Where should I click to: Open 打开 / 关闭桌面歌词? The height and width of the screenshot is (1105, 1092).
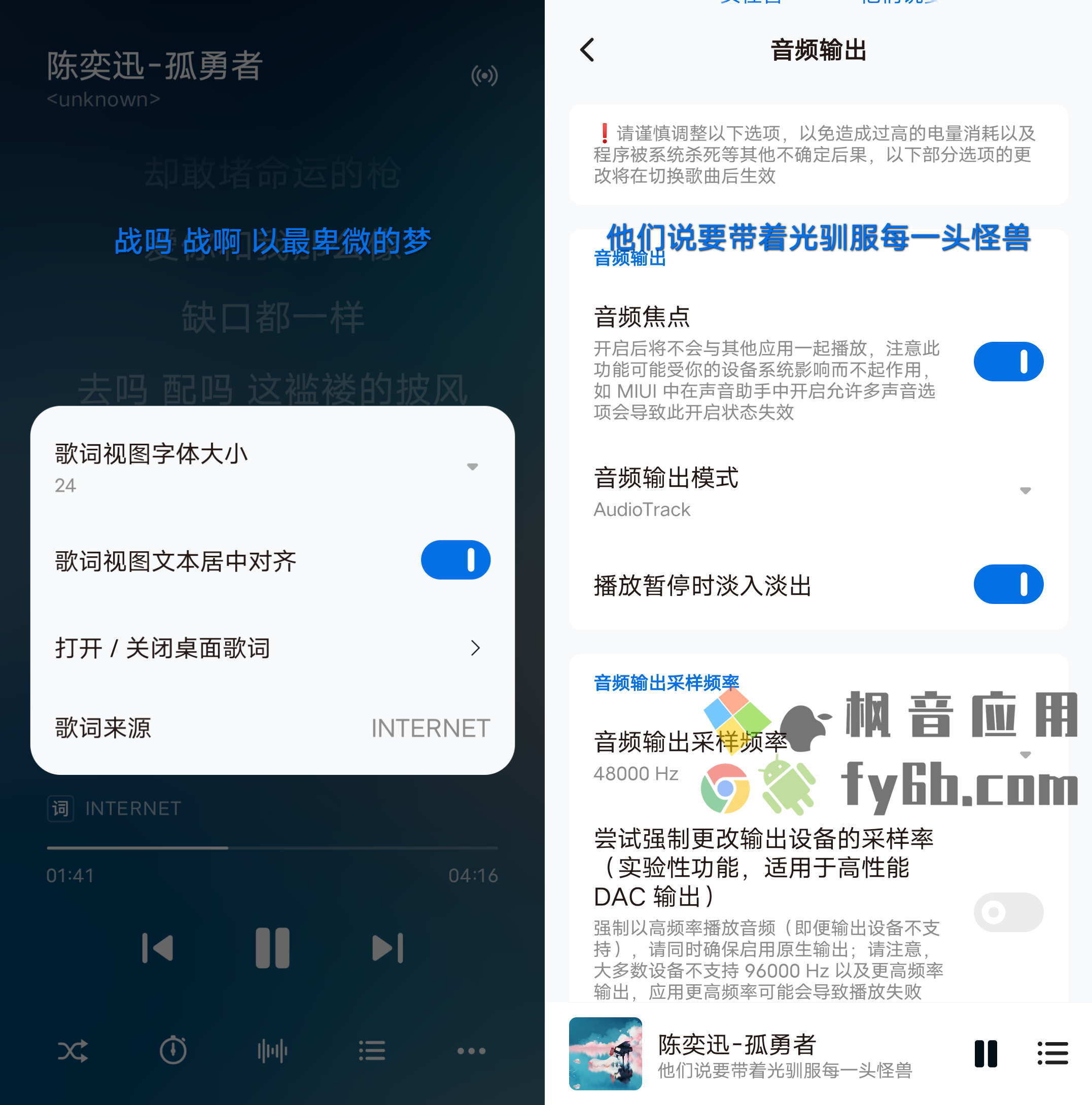point(272,648)
